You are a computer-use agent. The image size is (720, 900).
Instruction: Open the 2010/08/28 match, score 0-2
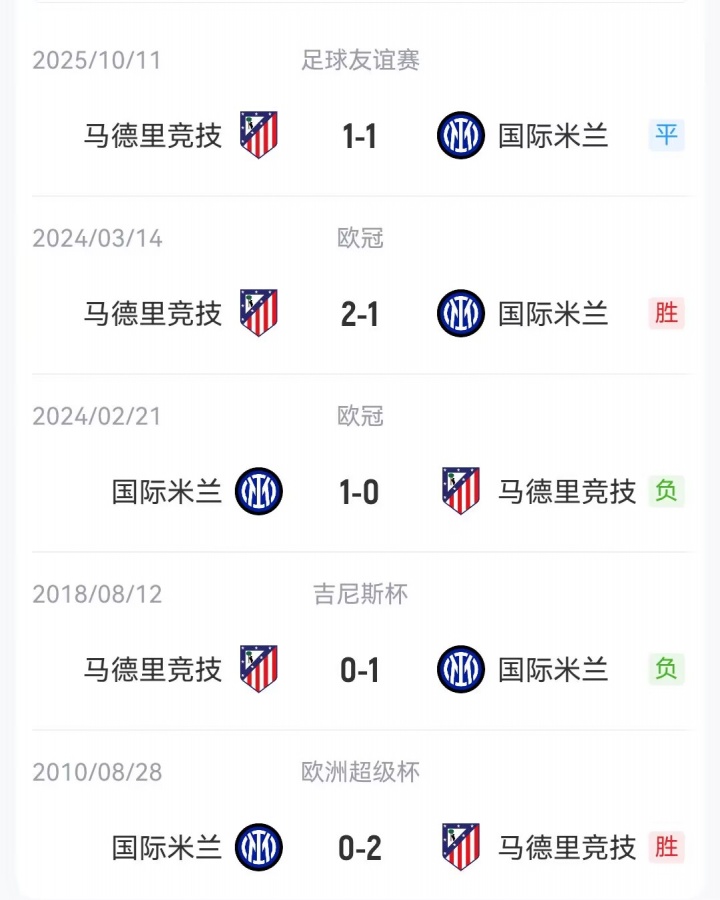[x=360, y=847]
